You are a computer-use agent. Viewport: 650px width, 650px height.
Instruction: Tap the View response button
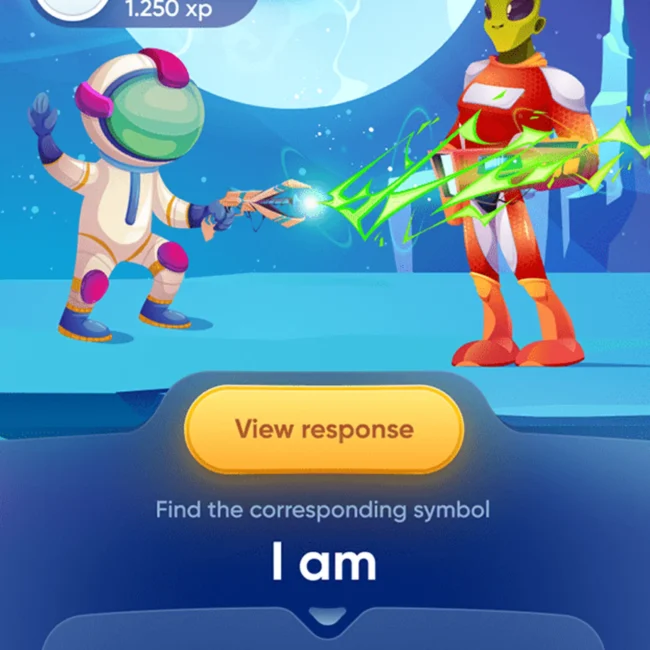coord(324,430)
